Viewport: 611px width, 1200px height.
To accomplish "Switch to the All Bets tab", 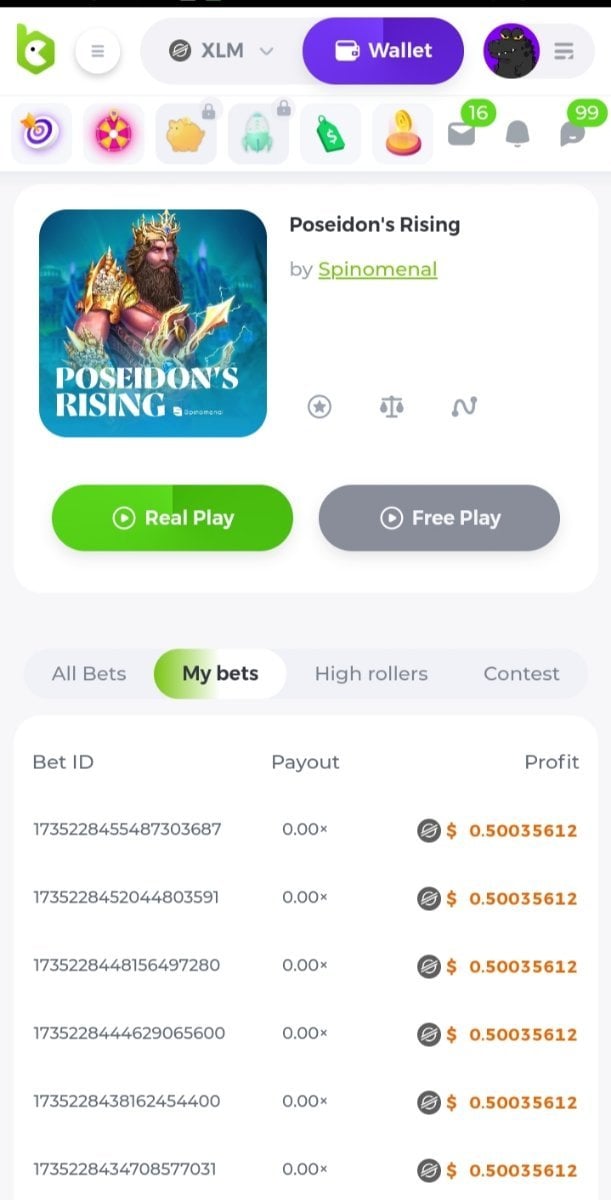I will click(x=89, y=674).
